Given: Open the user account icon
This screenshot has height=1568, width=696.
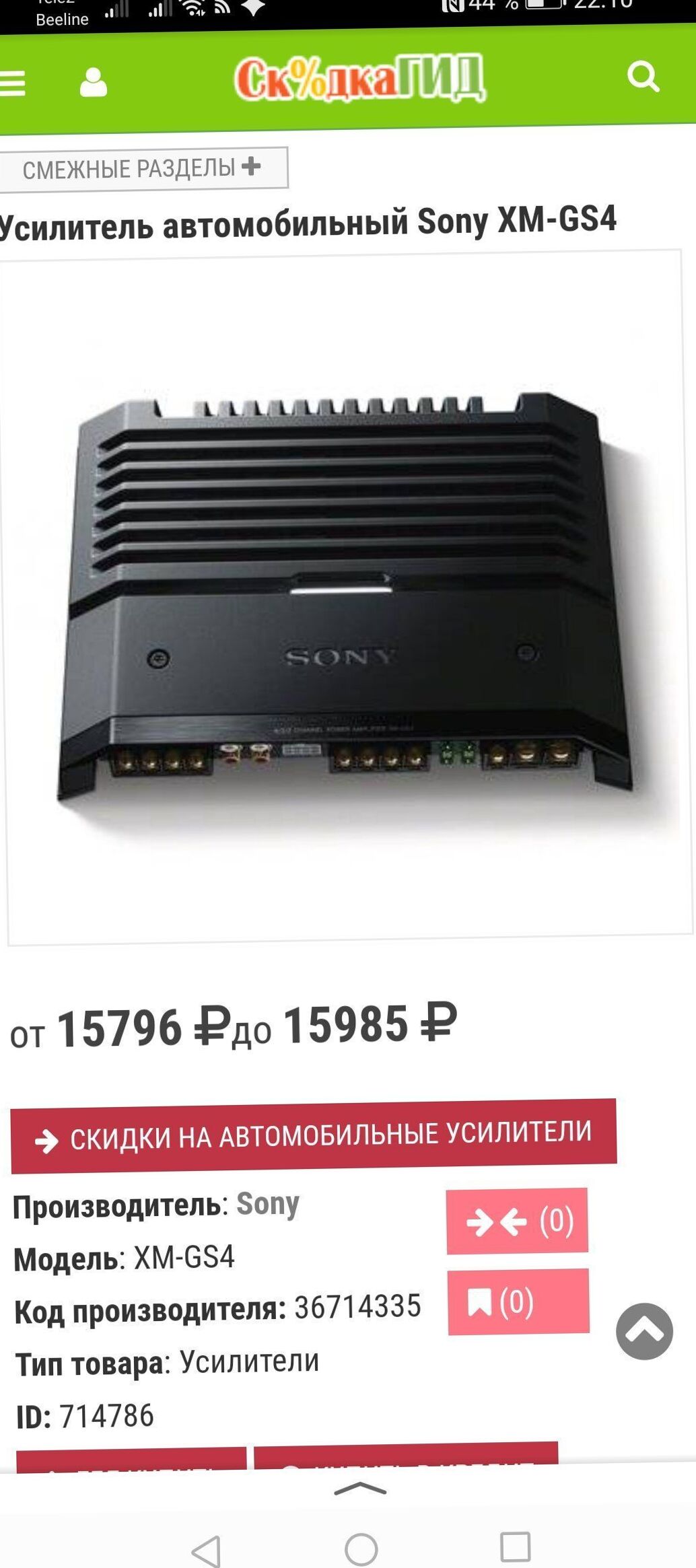Looking at the screenshot, I should [x=94, y=83].
